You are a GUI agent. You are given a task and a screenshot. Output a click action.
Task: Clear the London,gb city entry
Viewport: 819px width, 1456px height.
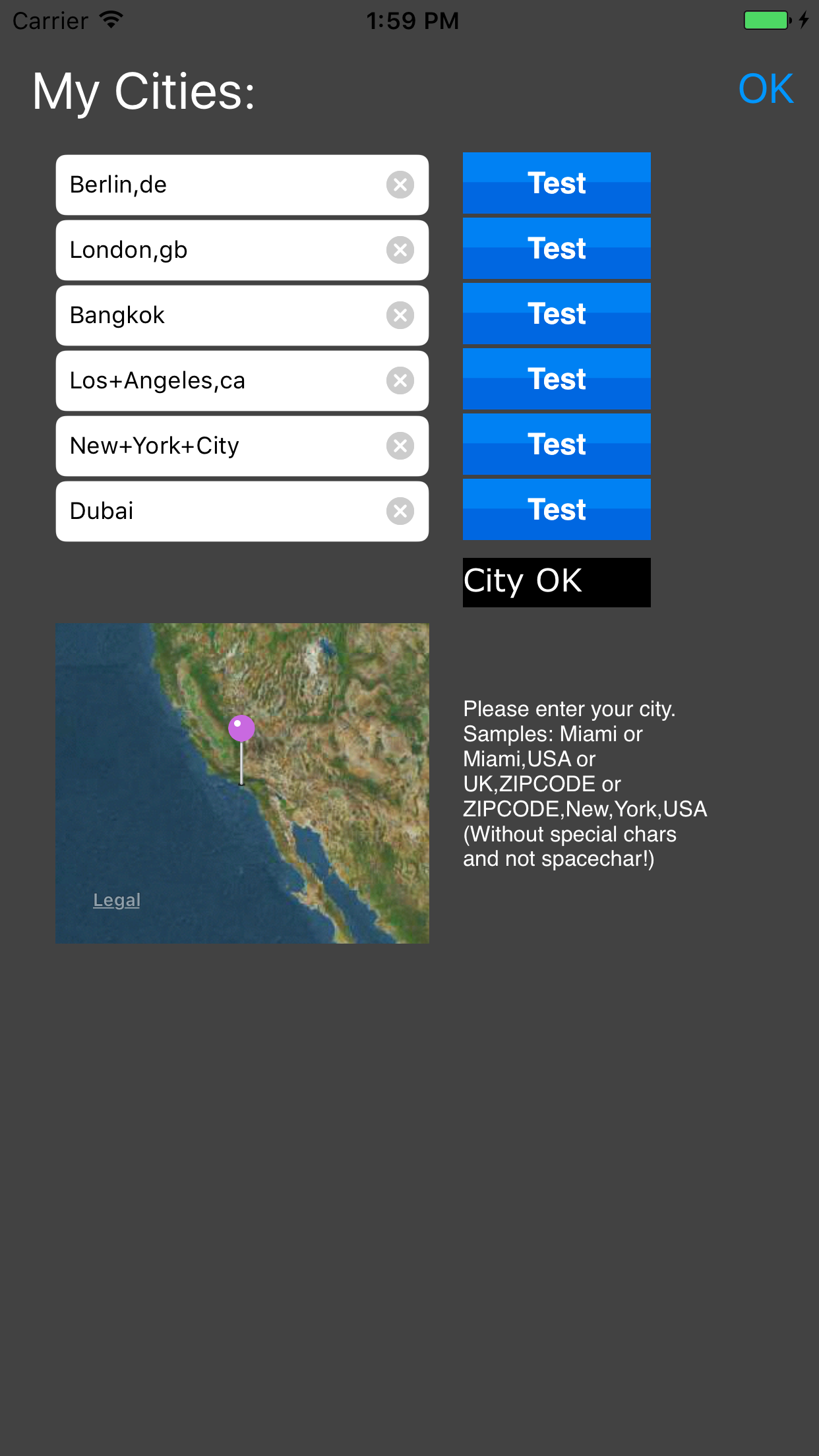400,250
